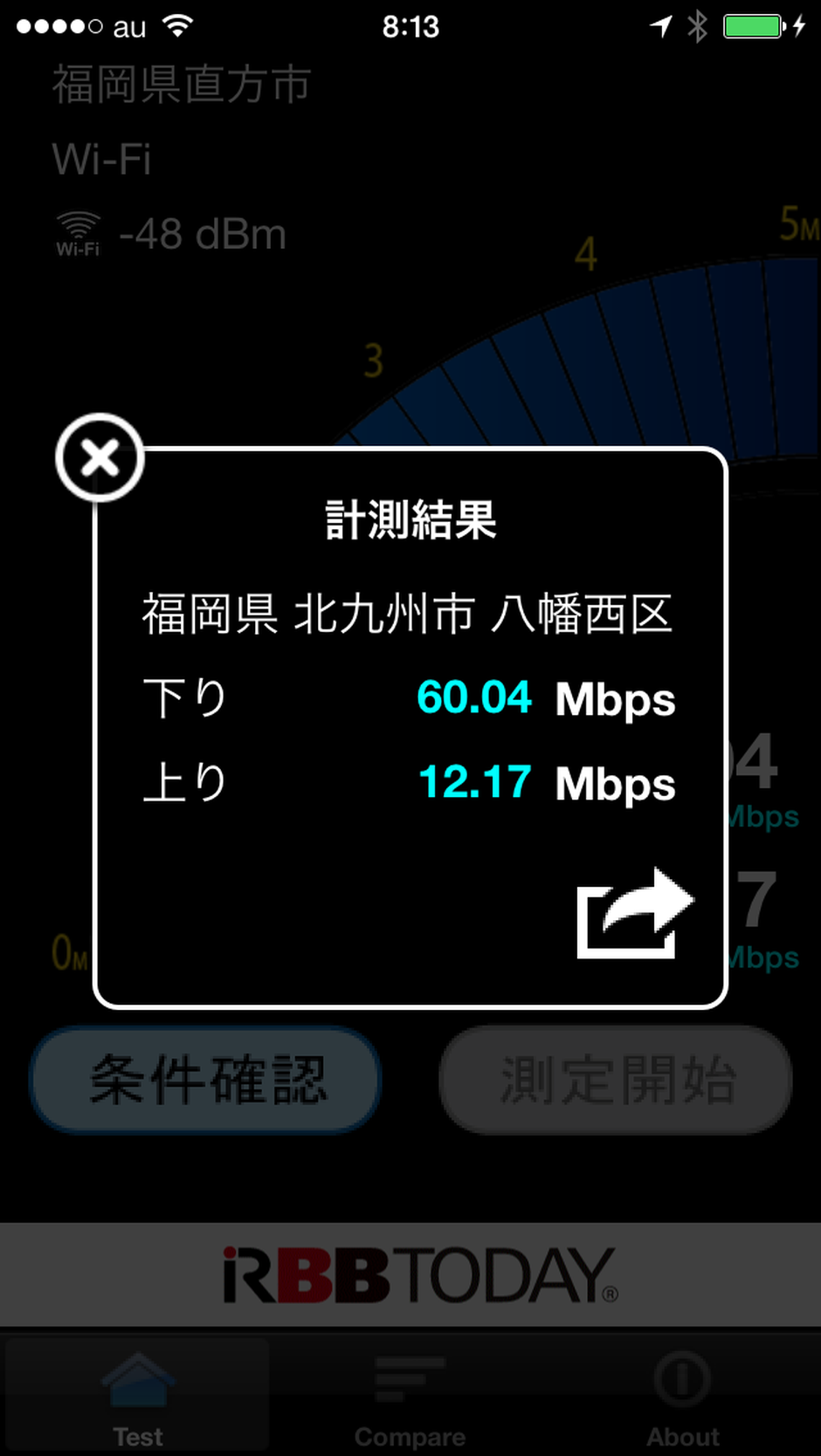Image resolution: width=821 pixels, height=1456 pixels.
Task: Close the 計測結果 results dialog
Action: 100,457
